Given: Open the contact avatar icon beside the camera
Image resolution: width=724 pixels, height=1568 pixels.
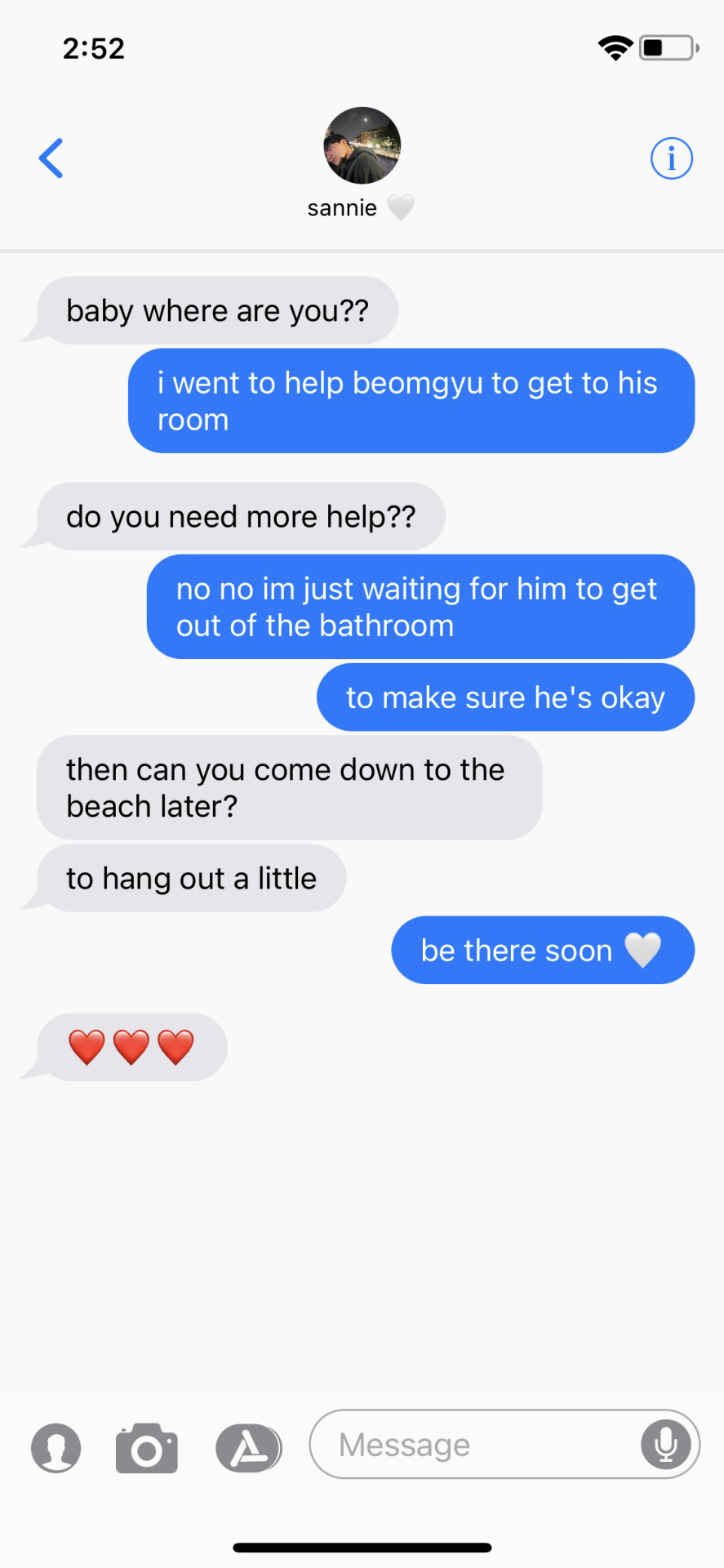Looking at the screenshot, I should click(56, 1448).
